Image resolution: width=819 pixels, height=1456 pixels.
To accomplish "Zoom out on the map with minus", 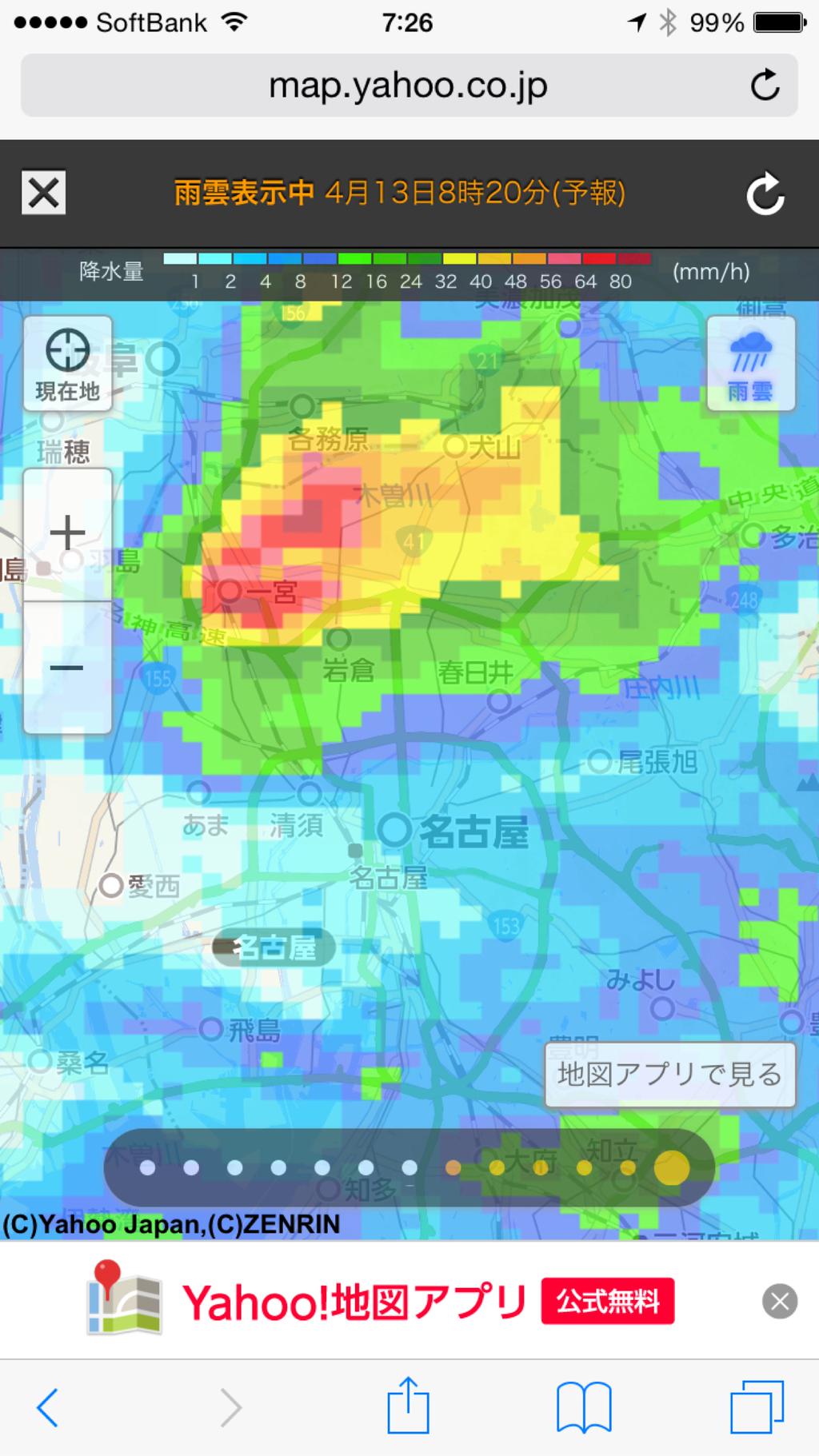I will point(67,668).
